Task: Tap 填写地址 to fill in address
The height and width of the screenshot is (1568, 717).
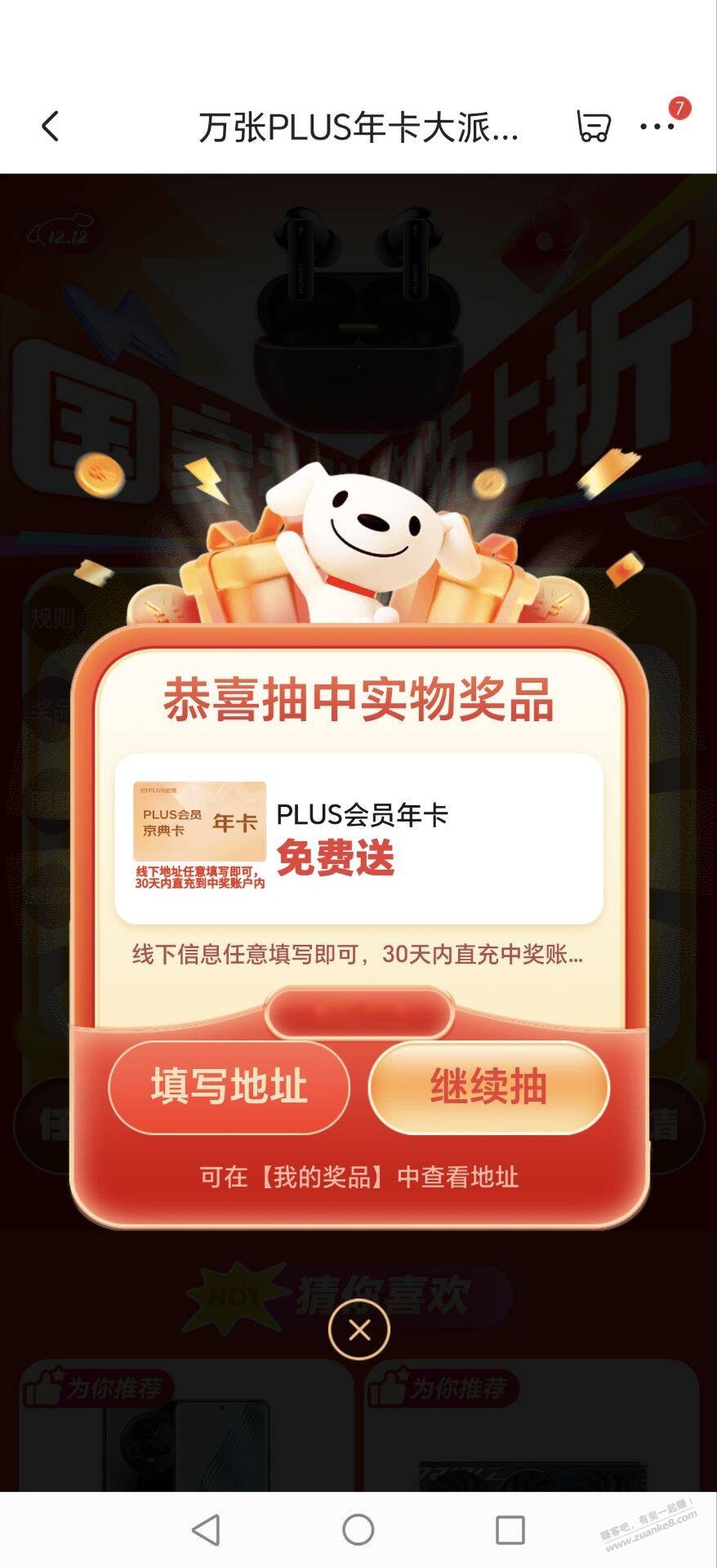Action: [229, 1087]
